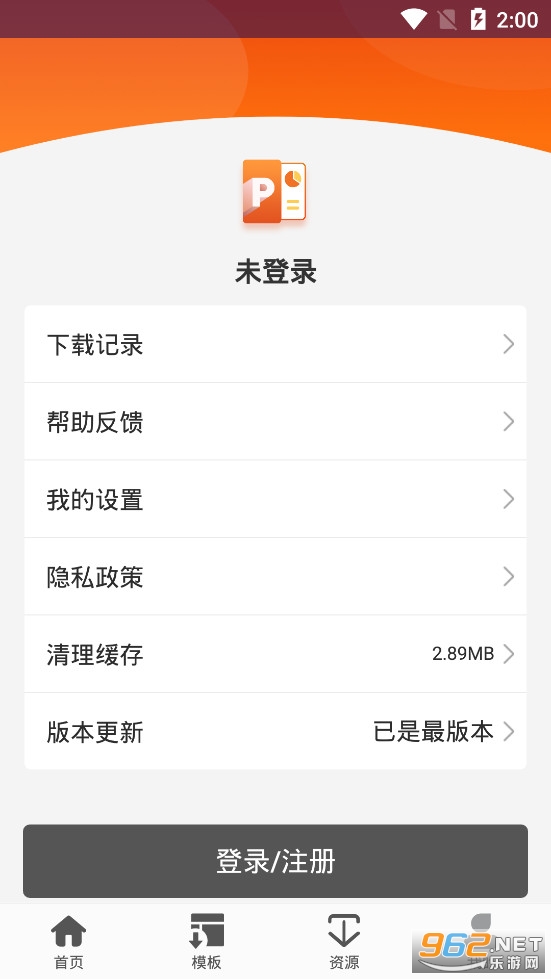
Task: Switch to the 首页 tab
Action: 69,942
